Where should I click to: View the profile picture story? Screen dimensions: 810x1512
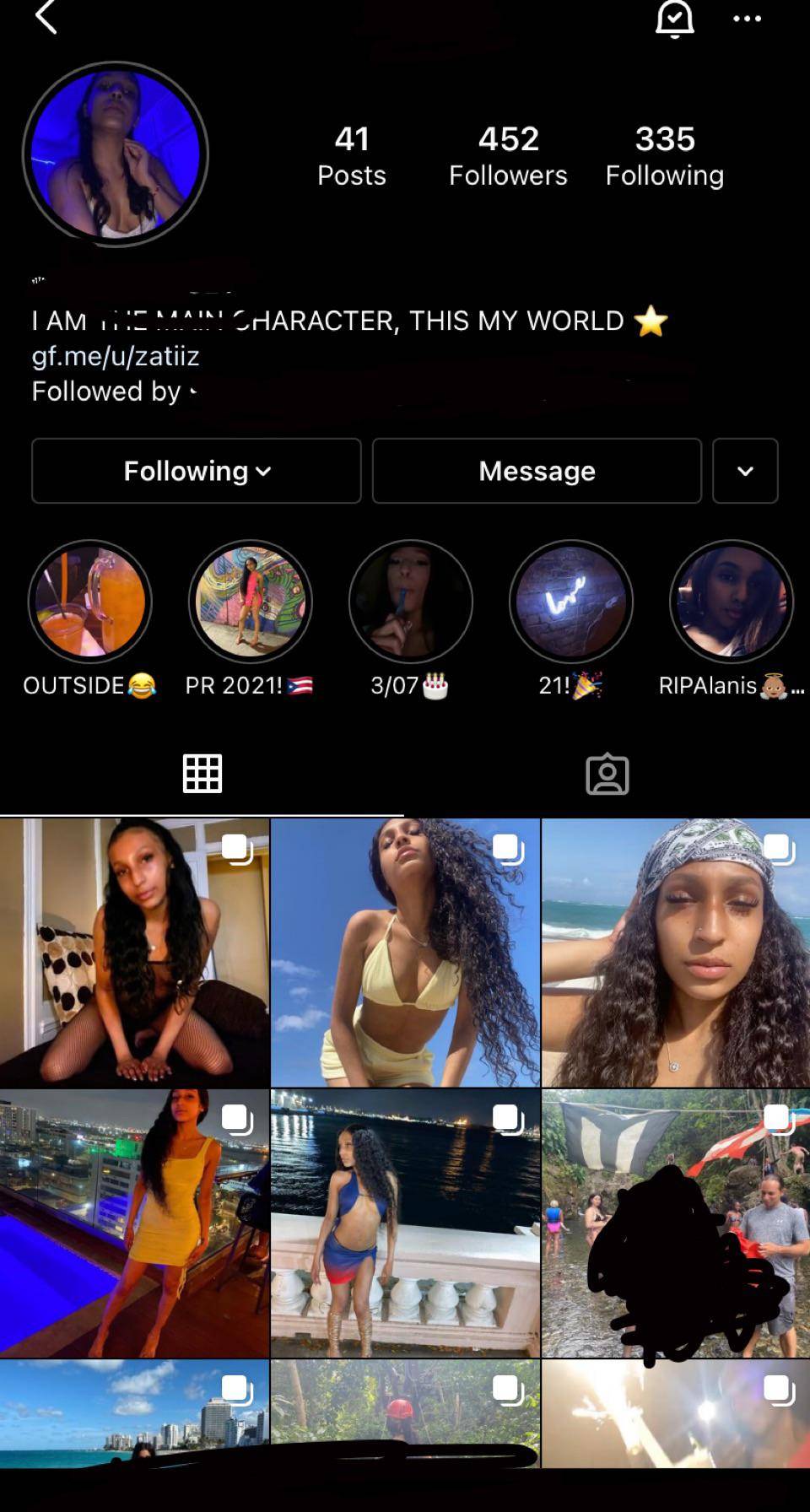pyautogui.click(x=116, y=154)
